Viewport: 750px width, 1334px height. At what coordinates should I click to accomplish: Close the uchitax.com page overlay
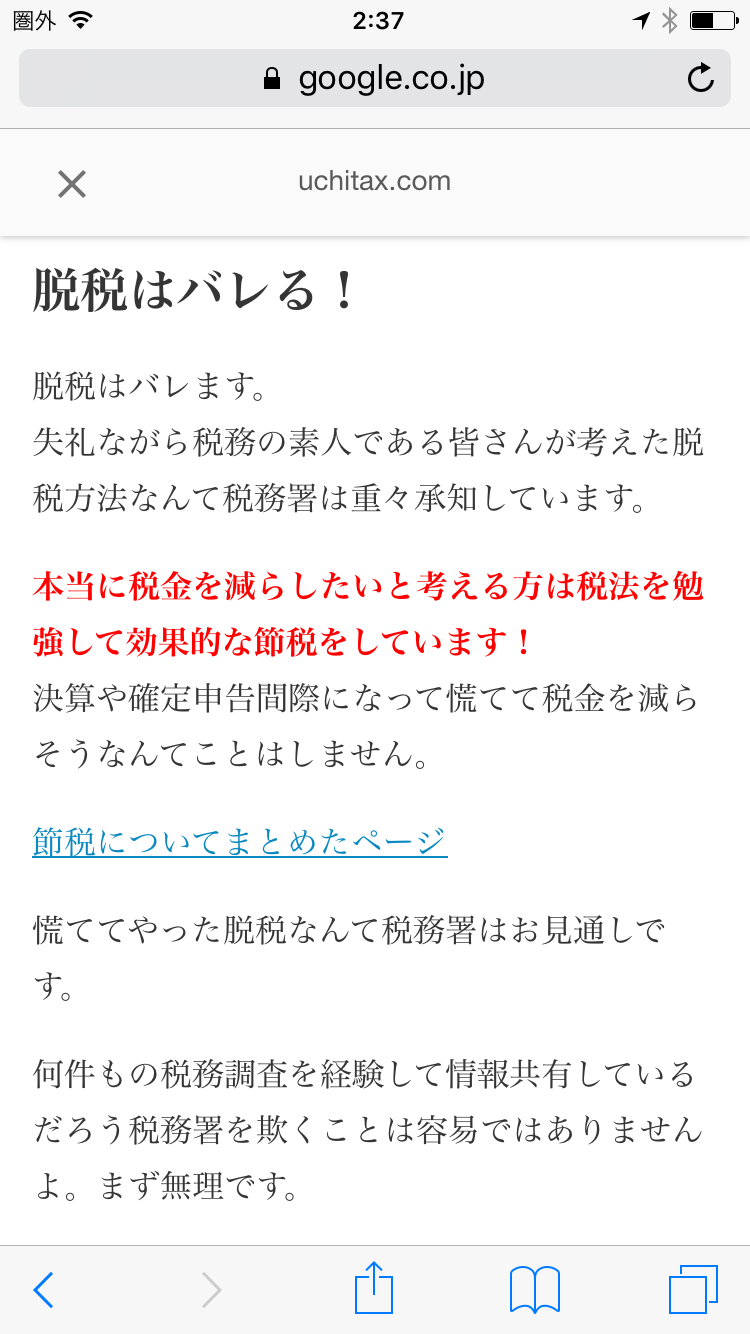pyautogui.click(x=72, y=184)
